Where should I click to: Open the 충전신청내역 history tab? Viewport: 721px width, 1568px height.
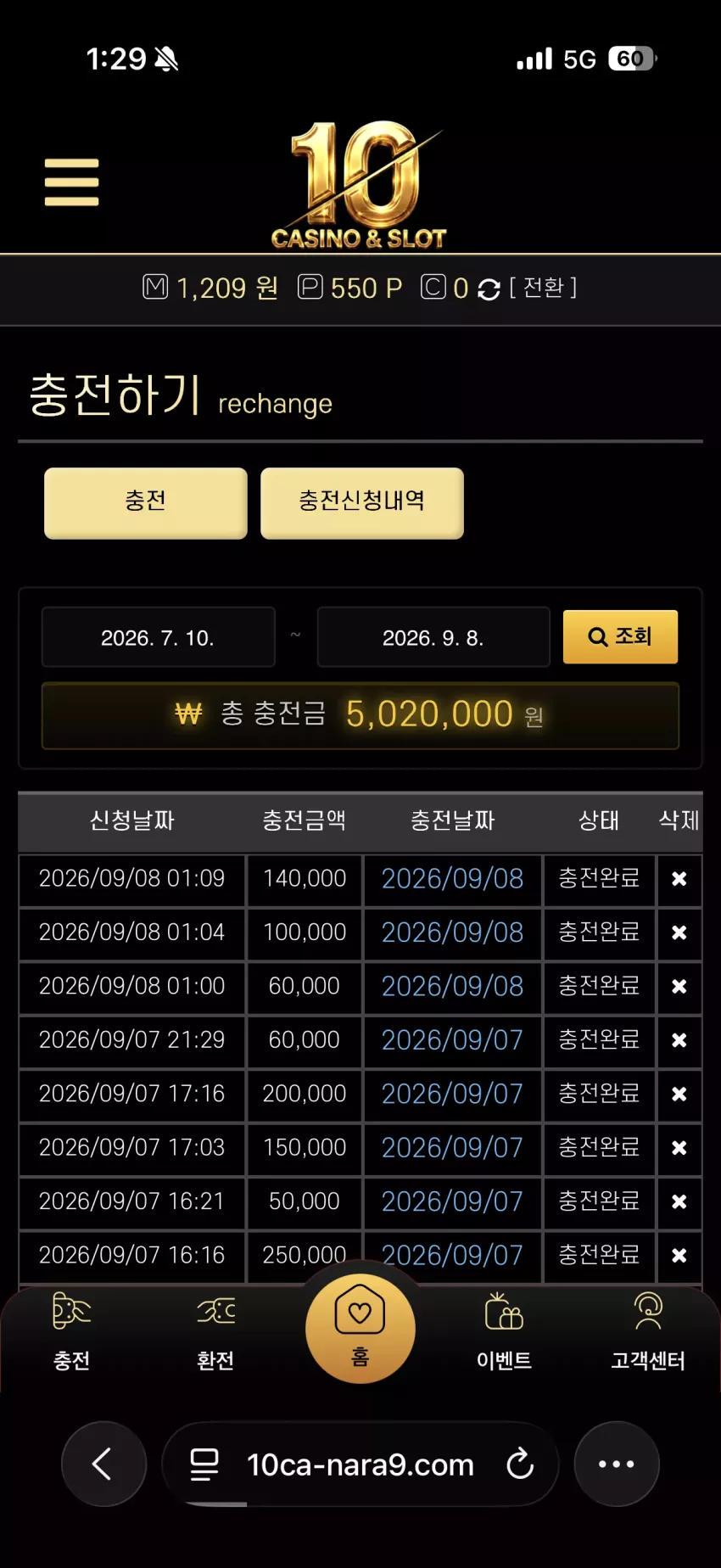click(362, 502)
